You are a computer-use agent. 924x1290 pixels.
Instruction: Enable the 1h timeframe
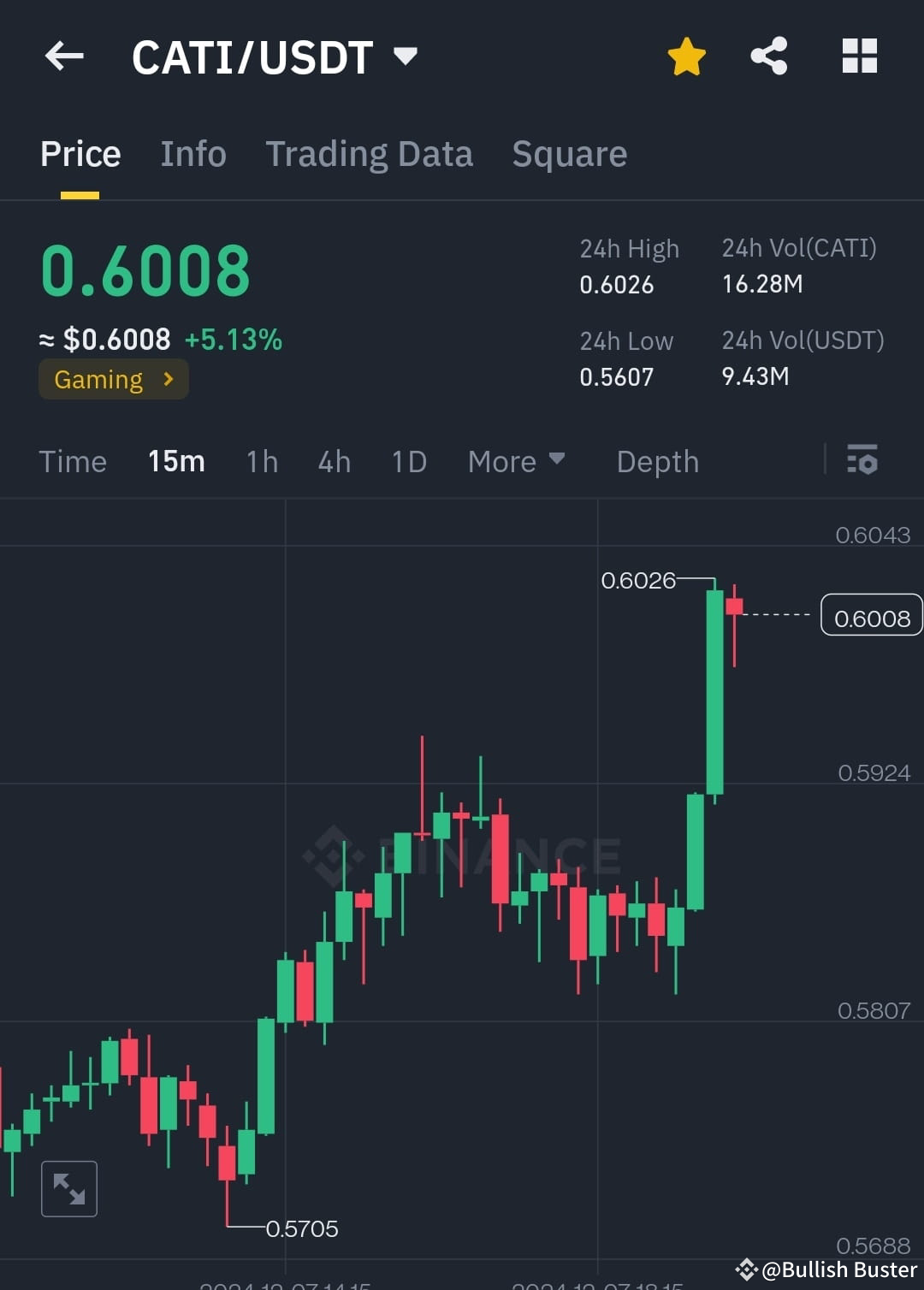click(261, 461)
